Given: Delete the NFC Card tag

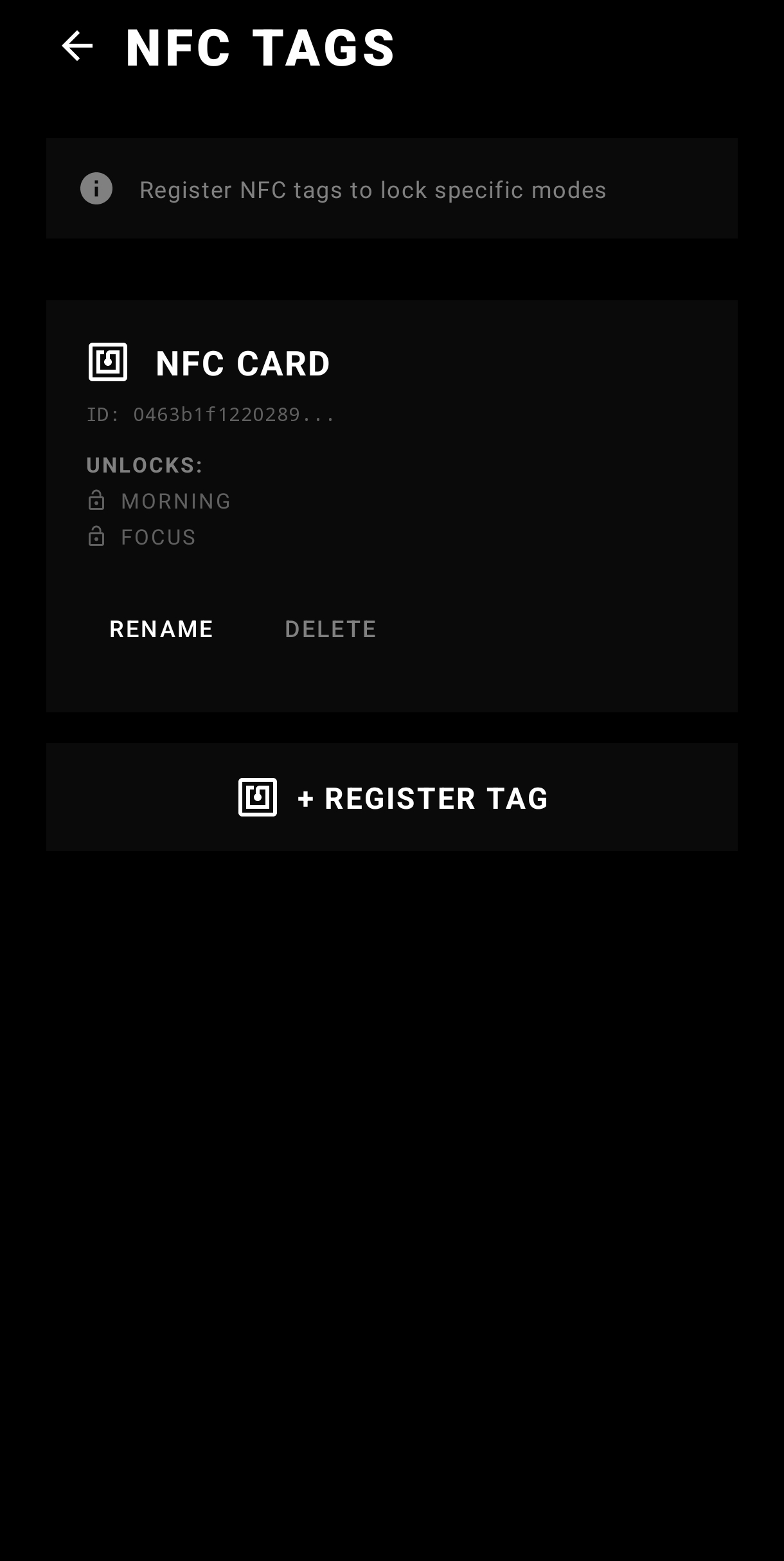Looking at the screenshot, I should (x=330, y=629).
